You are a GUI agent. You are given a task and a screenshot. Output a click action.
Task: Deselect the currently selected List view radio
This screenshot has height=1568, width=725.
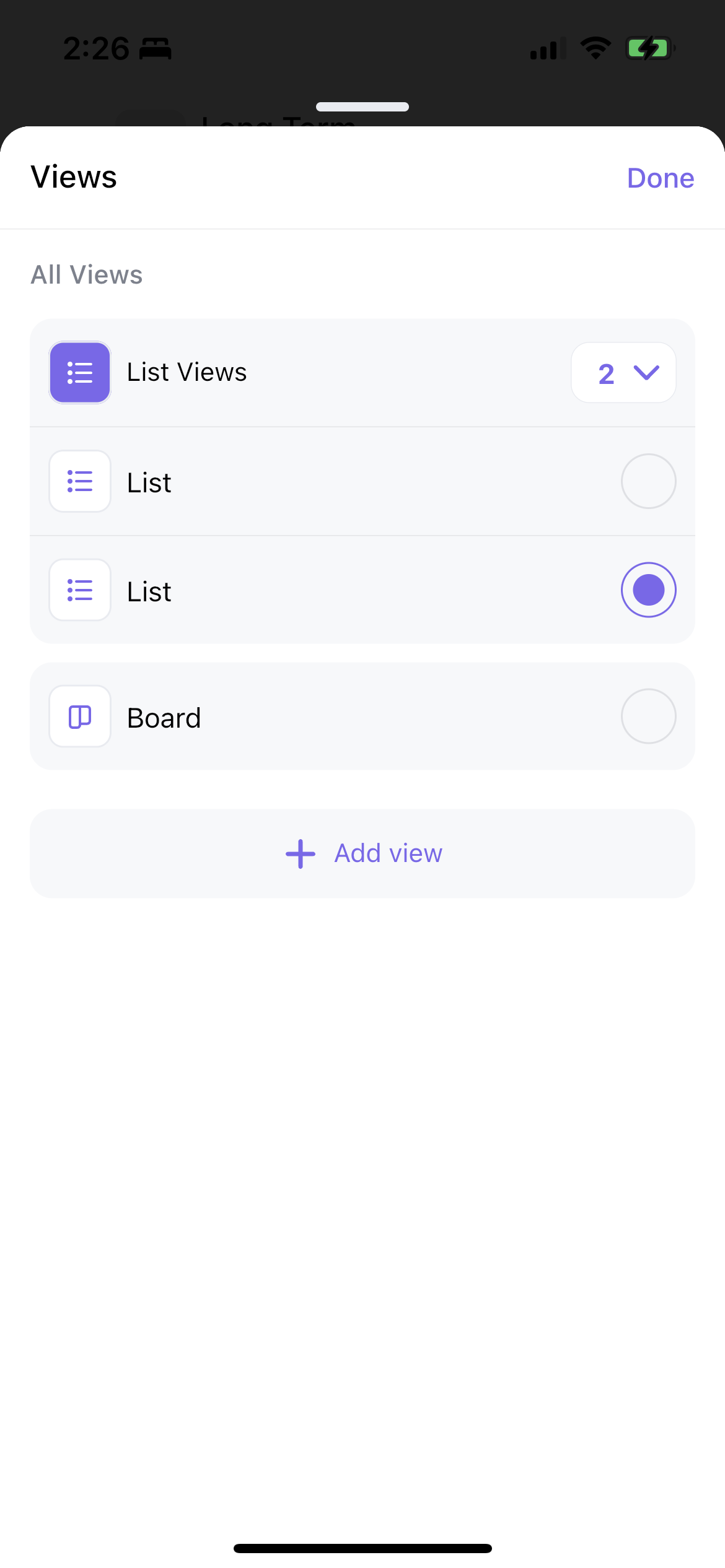click(648, 590)
